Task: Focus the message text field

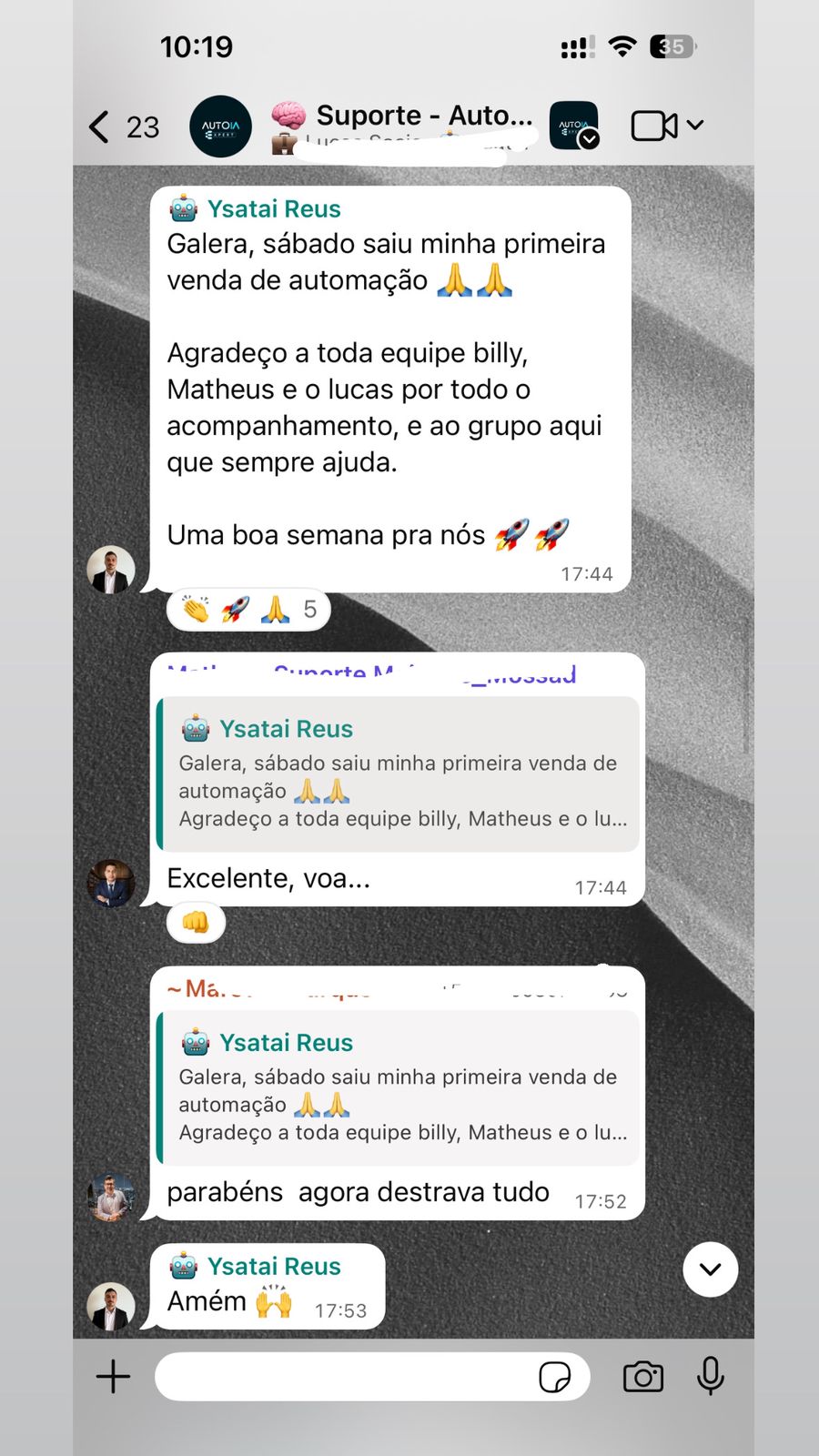Action: pos(346,1377)
